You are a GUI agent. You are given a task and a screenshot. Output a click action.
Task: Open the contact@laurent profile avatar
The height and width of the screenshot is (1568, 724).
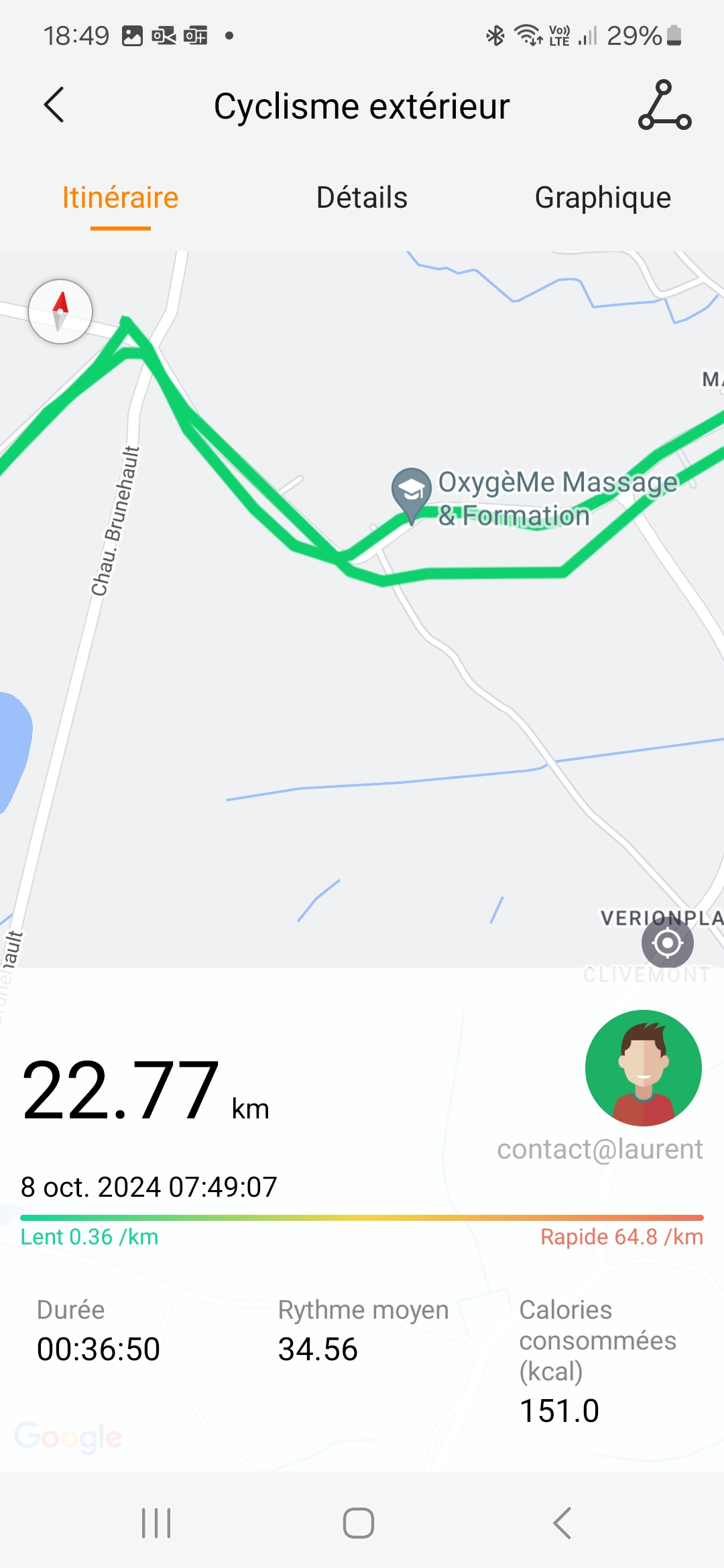[x=643, y=1067]
